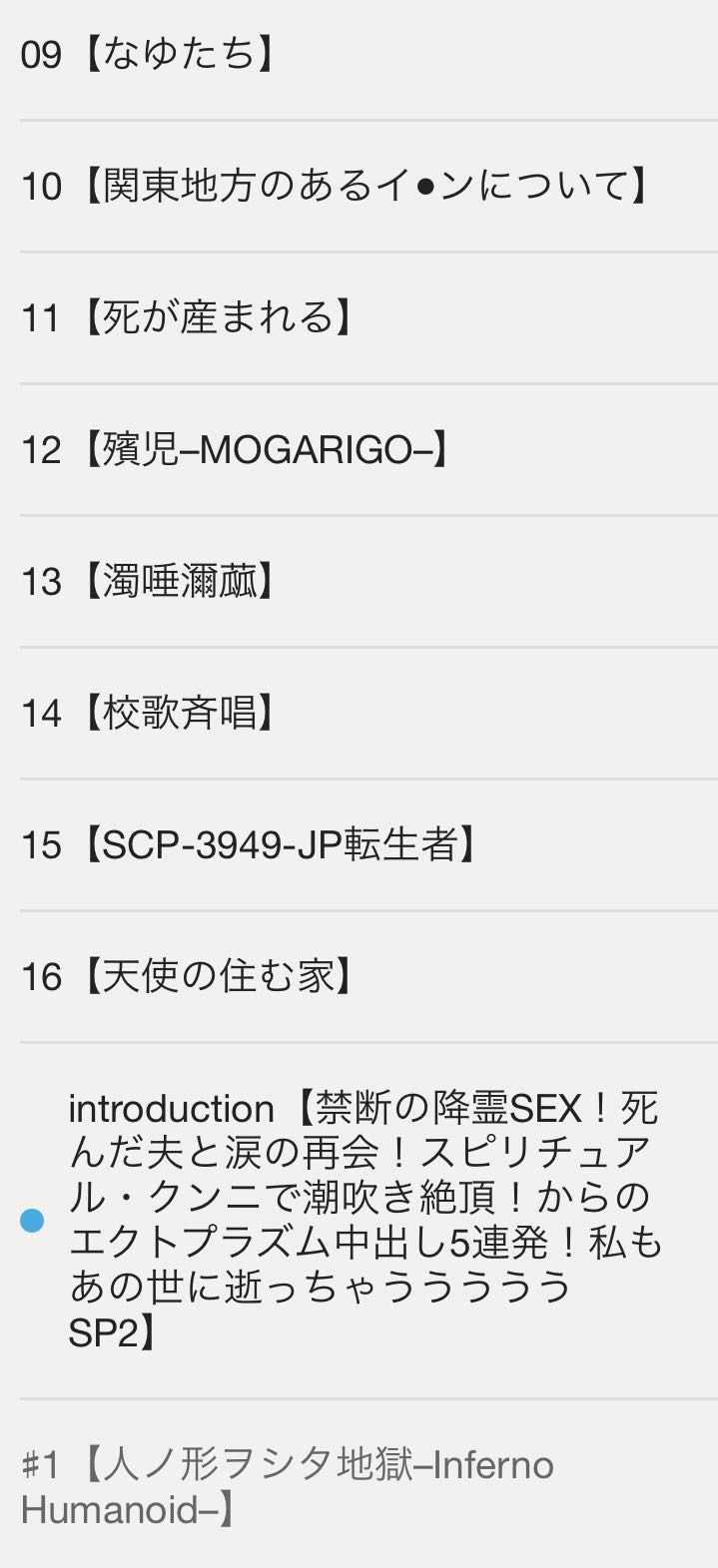
Task: Tap chapter 14 校歌斉唱
Action: coord(148,714)
